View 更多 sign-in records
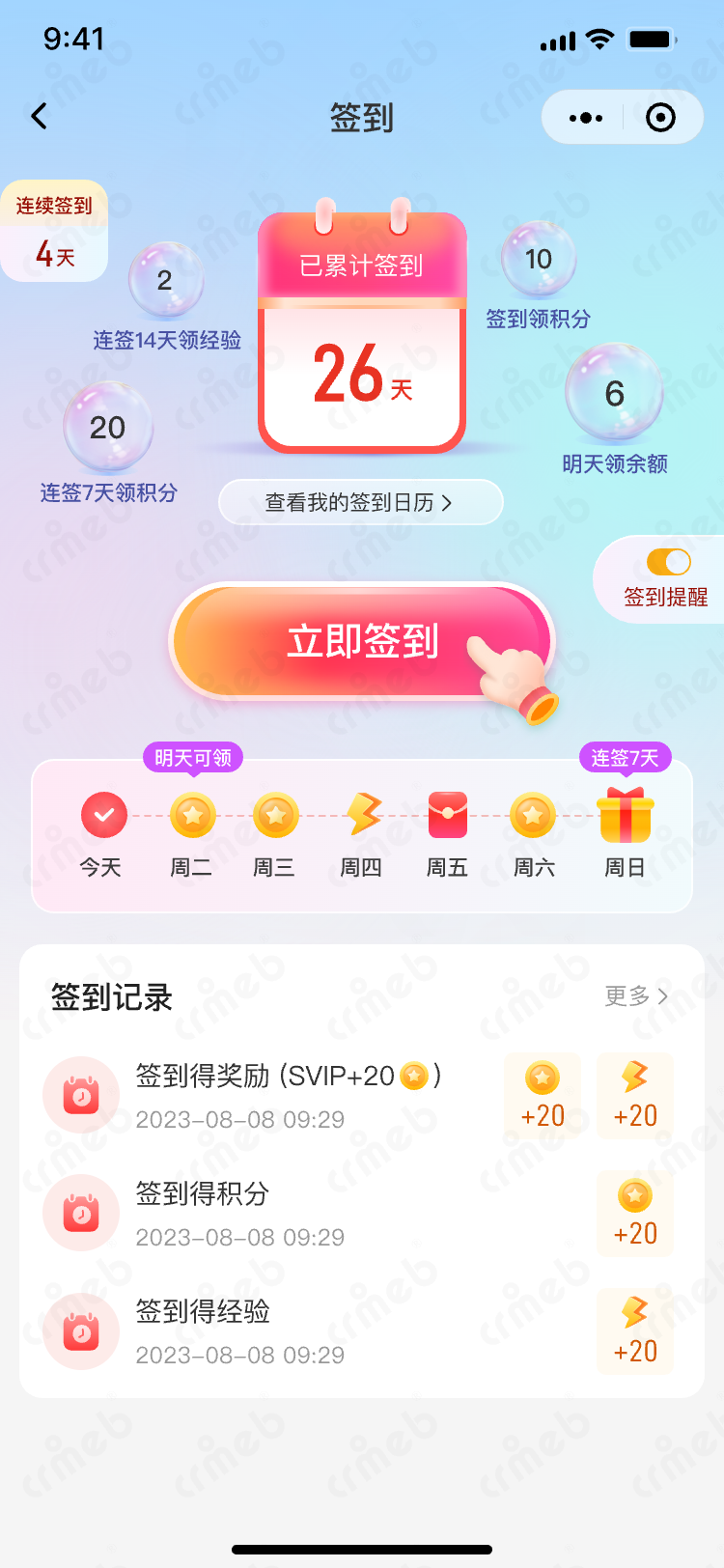Image resolution: width=724 pixels, height=1568 pixels. pyautogui.click(x=636, y=995)
